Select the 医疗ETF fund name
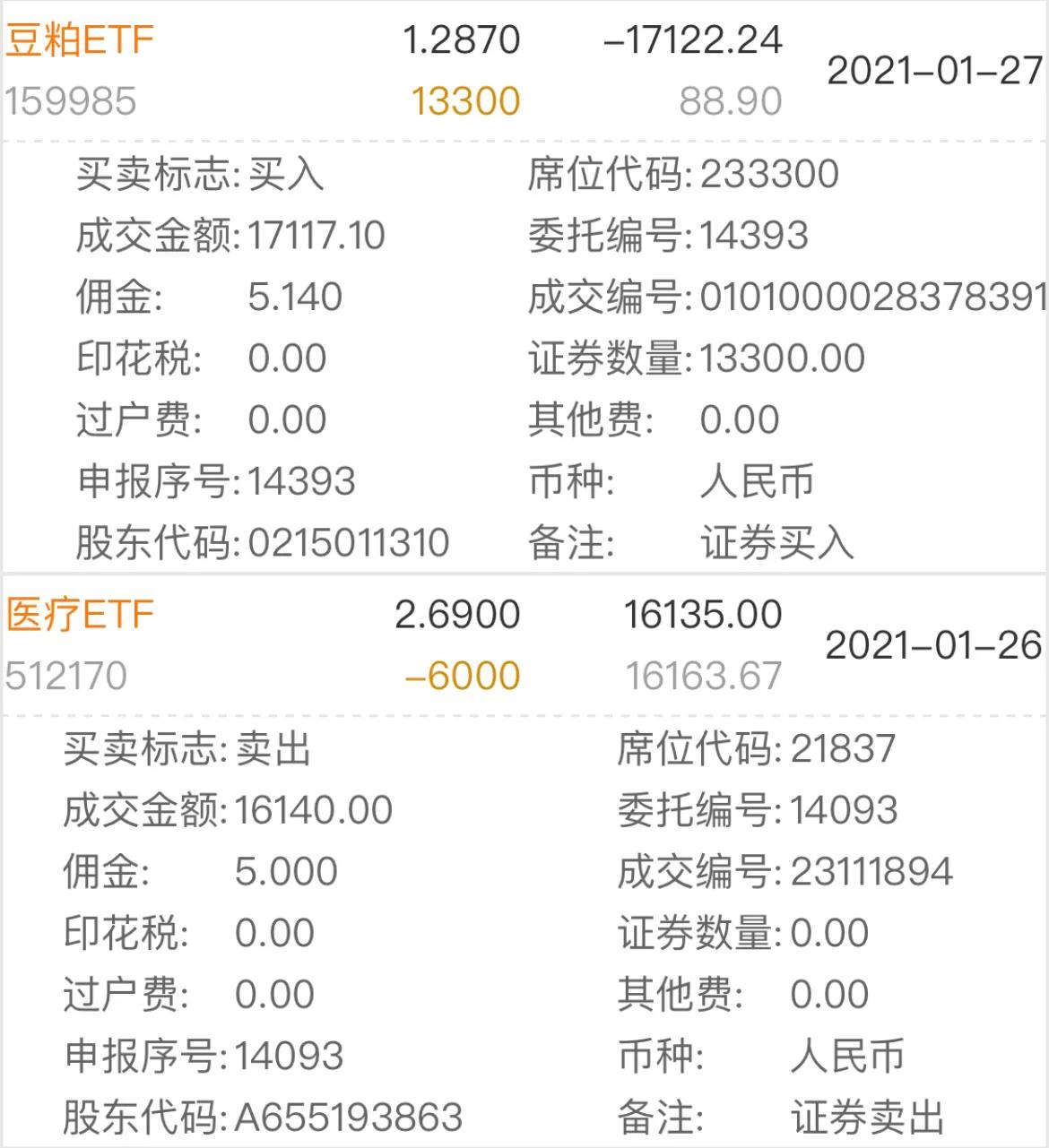 pyautogui.click(x=79, y=615)
